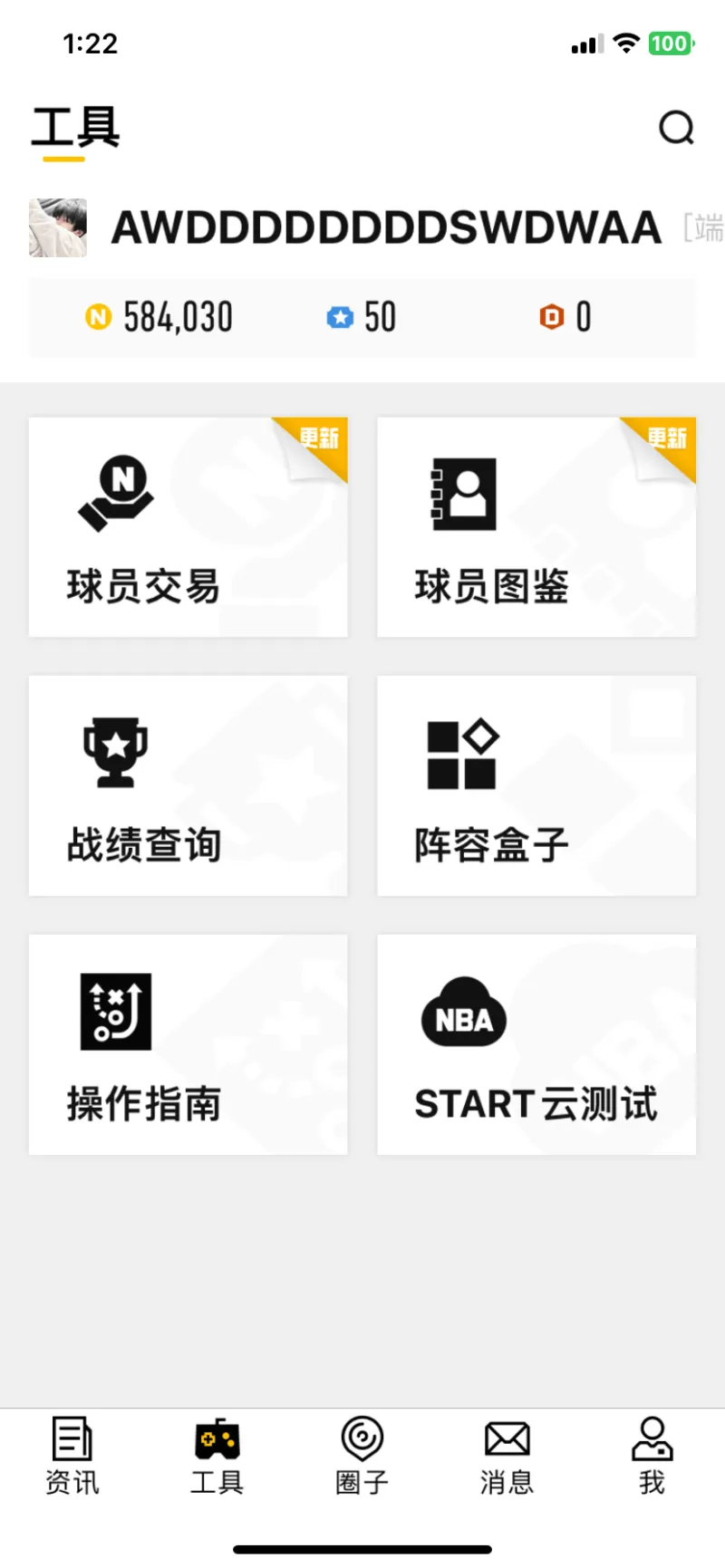Switch to the 资讯 tab

point(72,1455)
